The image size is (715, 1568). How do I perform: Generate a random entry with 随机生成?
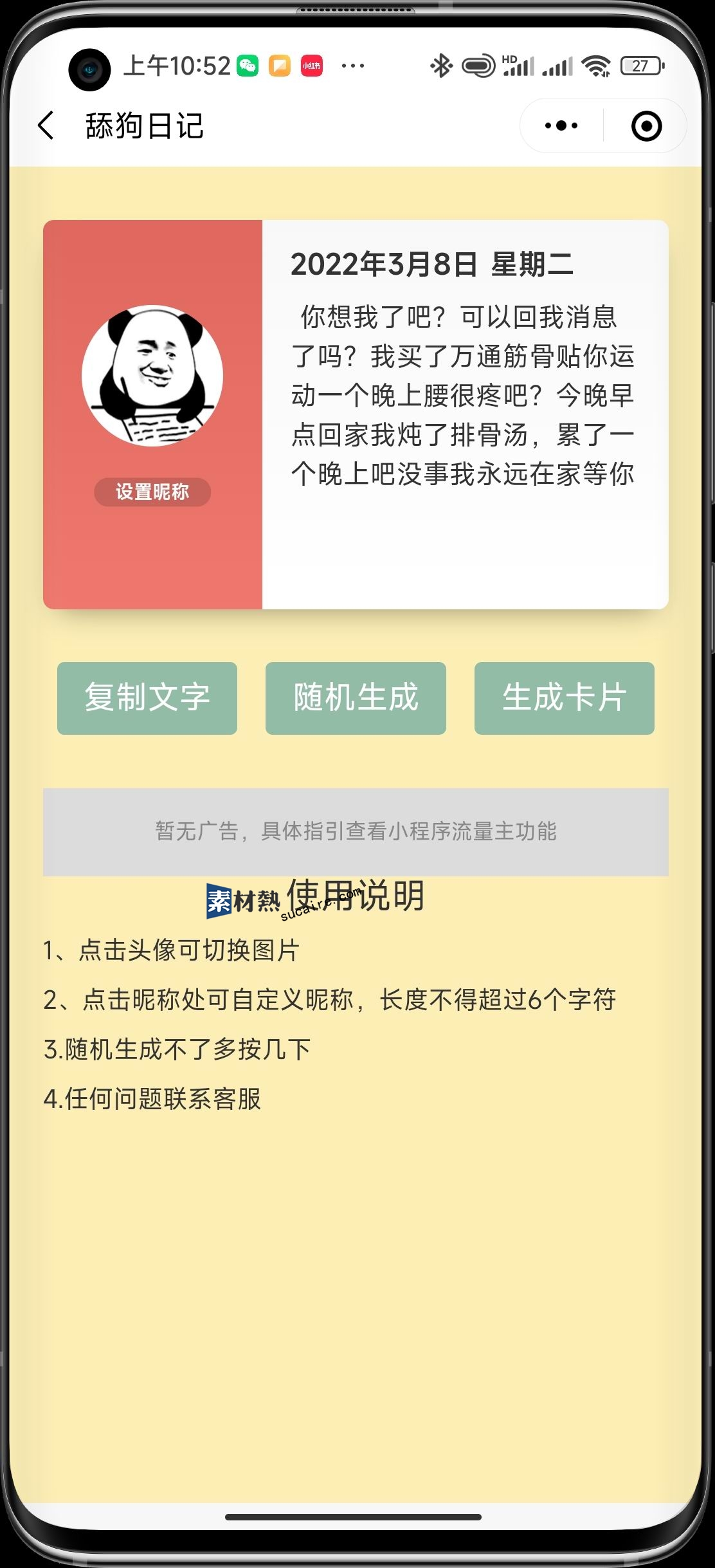pyautogui.click(x=356, y=698)
